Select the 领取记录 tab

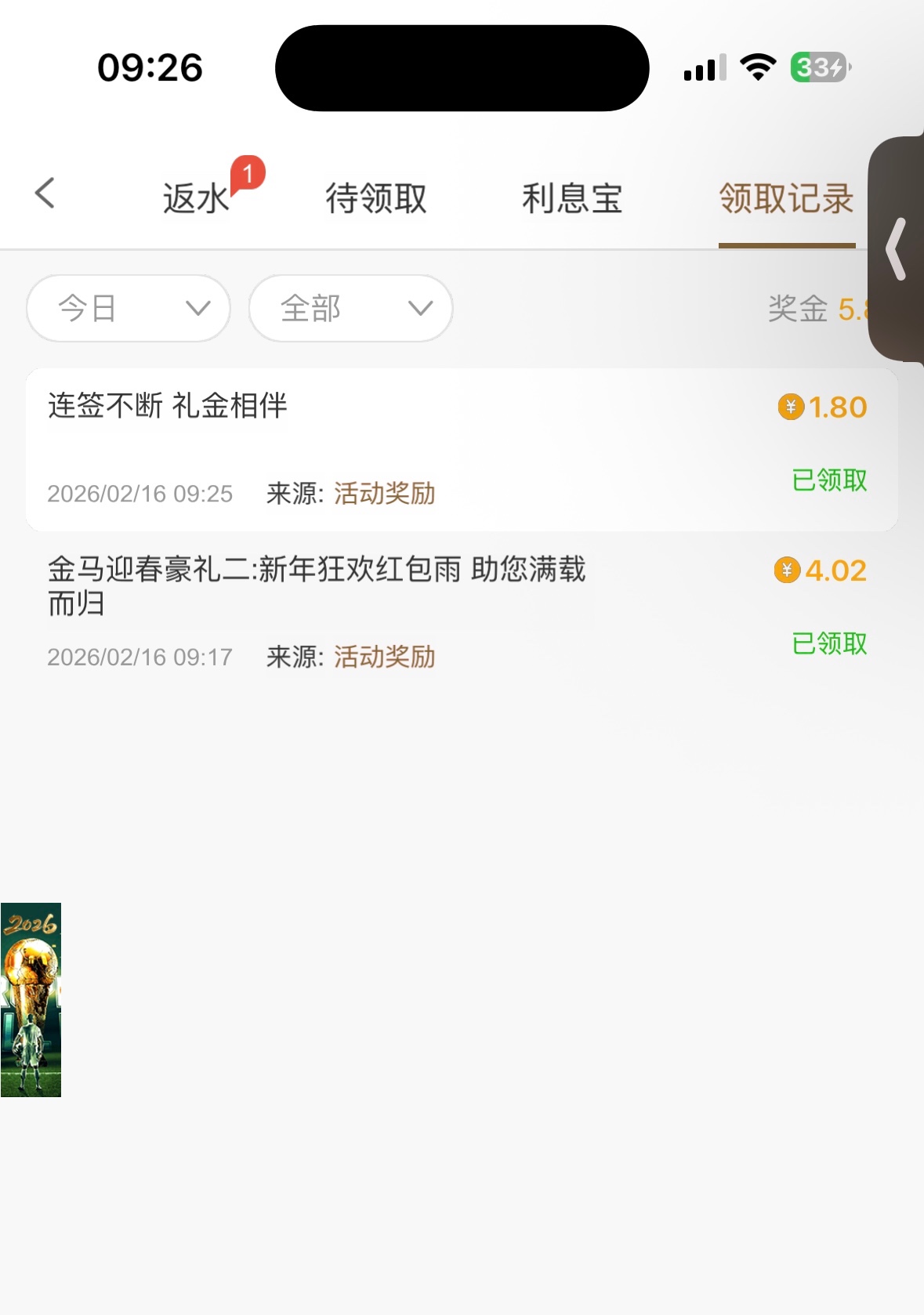pyautogui.click(x=786, y=198)
